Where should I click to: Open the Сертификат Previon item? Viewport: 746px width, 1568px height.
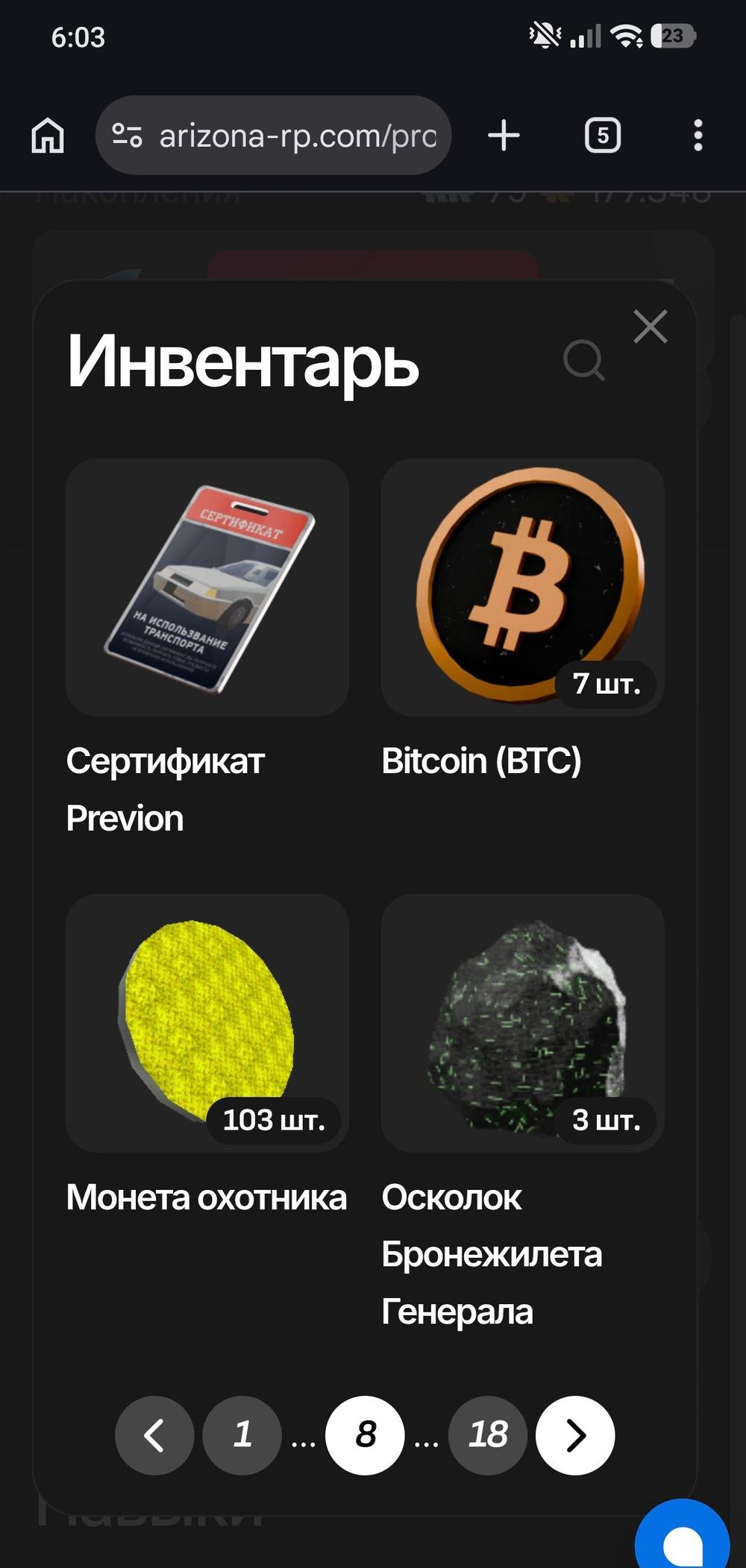[x=207, y=588]
